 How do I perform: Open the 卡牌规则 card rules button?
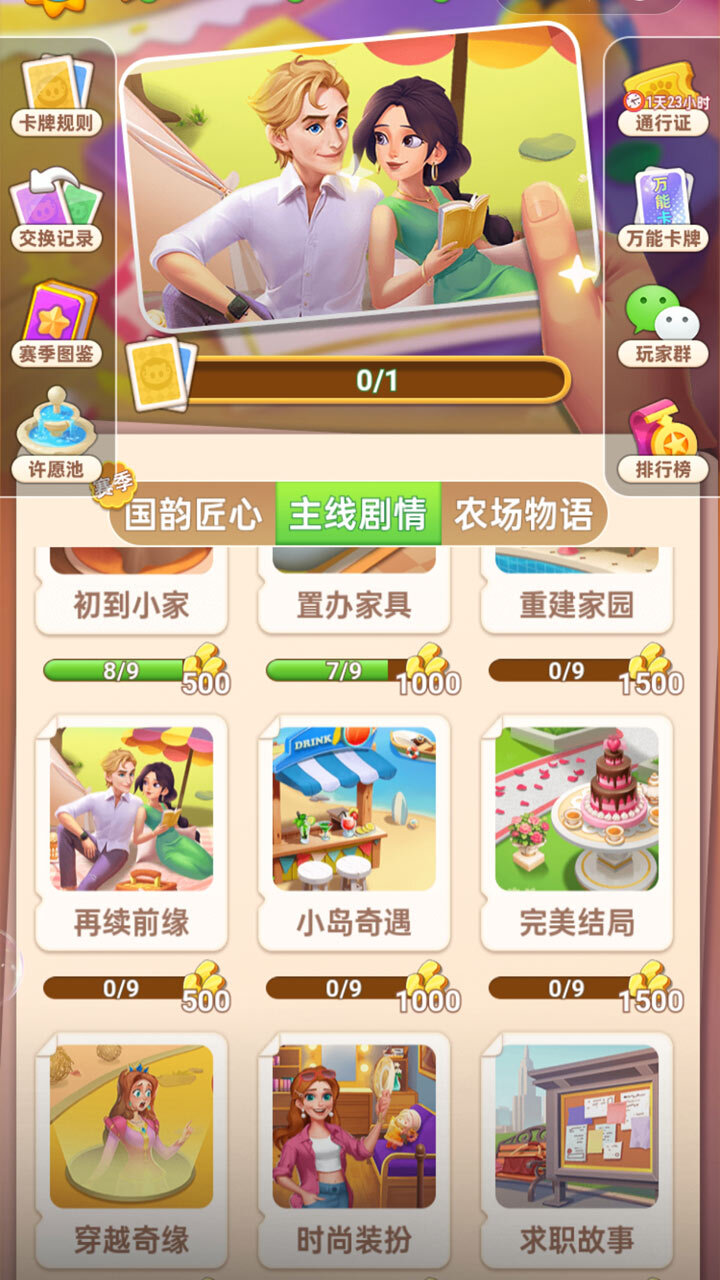pyautogui.click(x=57, y=96)
